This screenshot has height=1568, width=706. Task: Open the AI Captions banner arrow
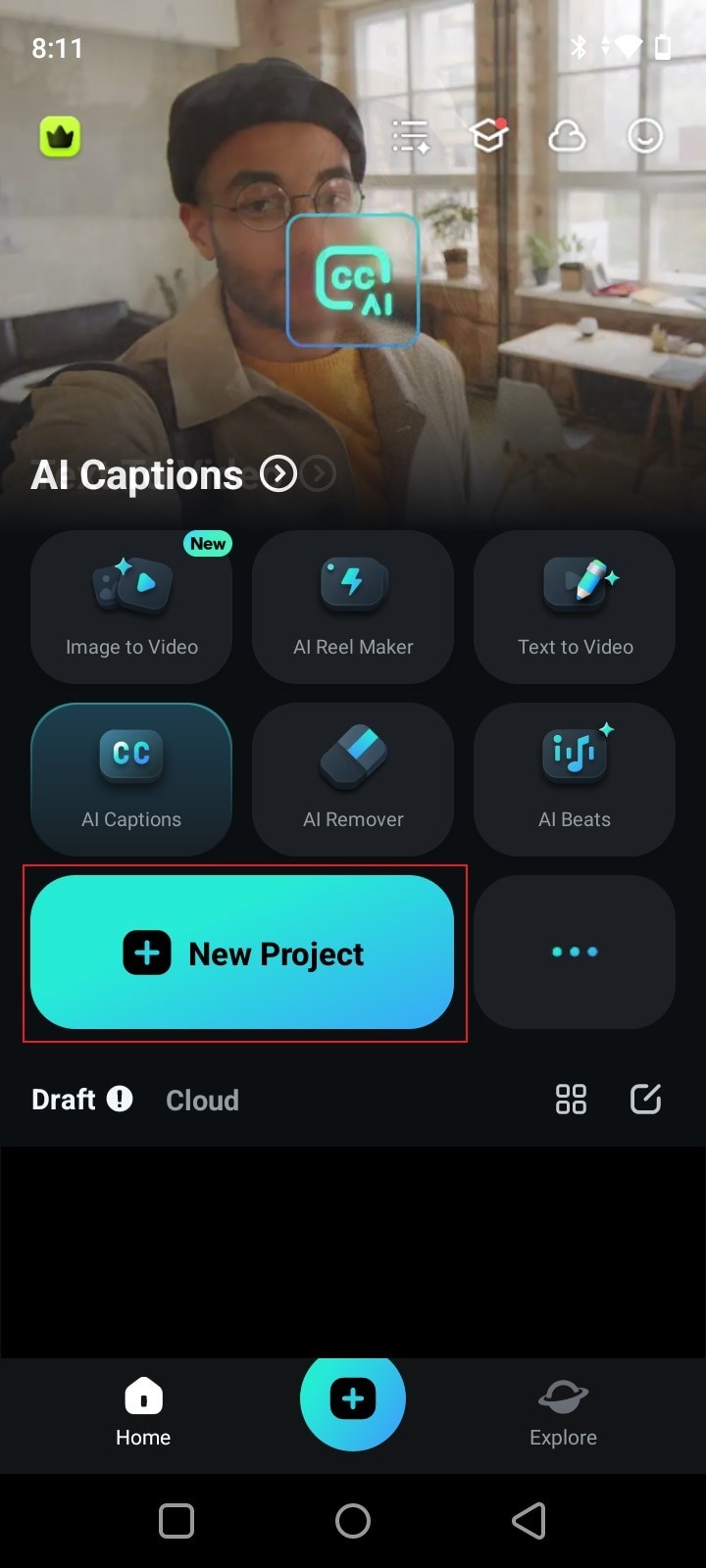pyautogui.click(x=278, y=474)
